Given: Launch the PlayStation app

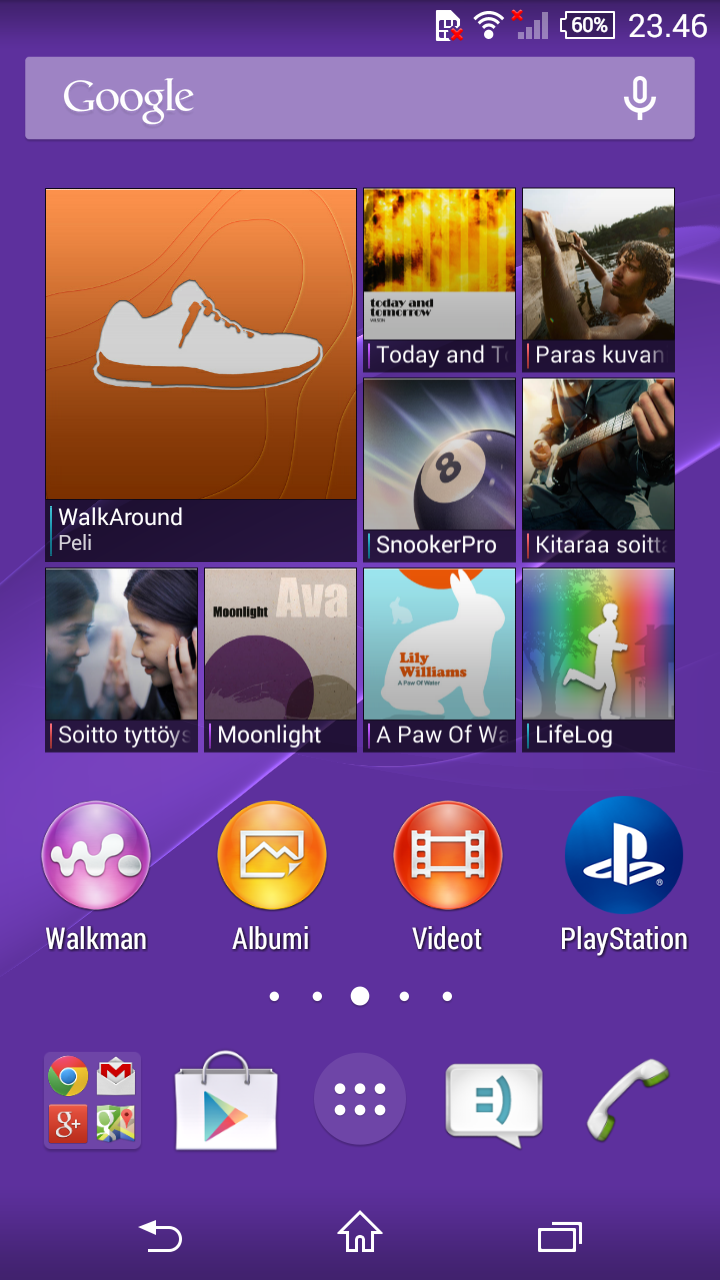Looking at the screenshot, I should 624,876.
